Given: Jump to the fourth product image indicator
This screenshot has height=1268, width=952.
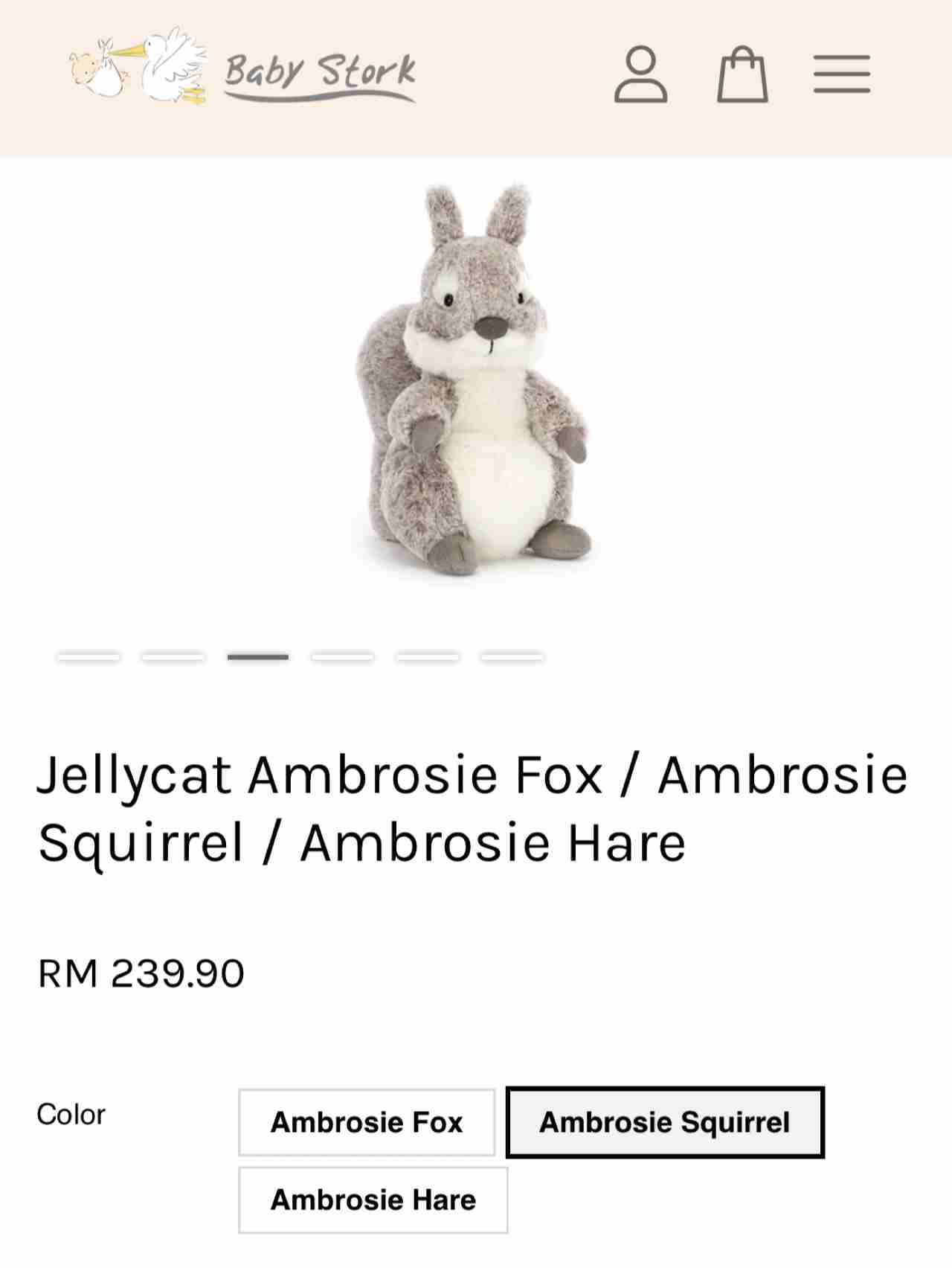Looking at the screenshot, I should (342, 656).
